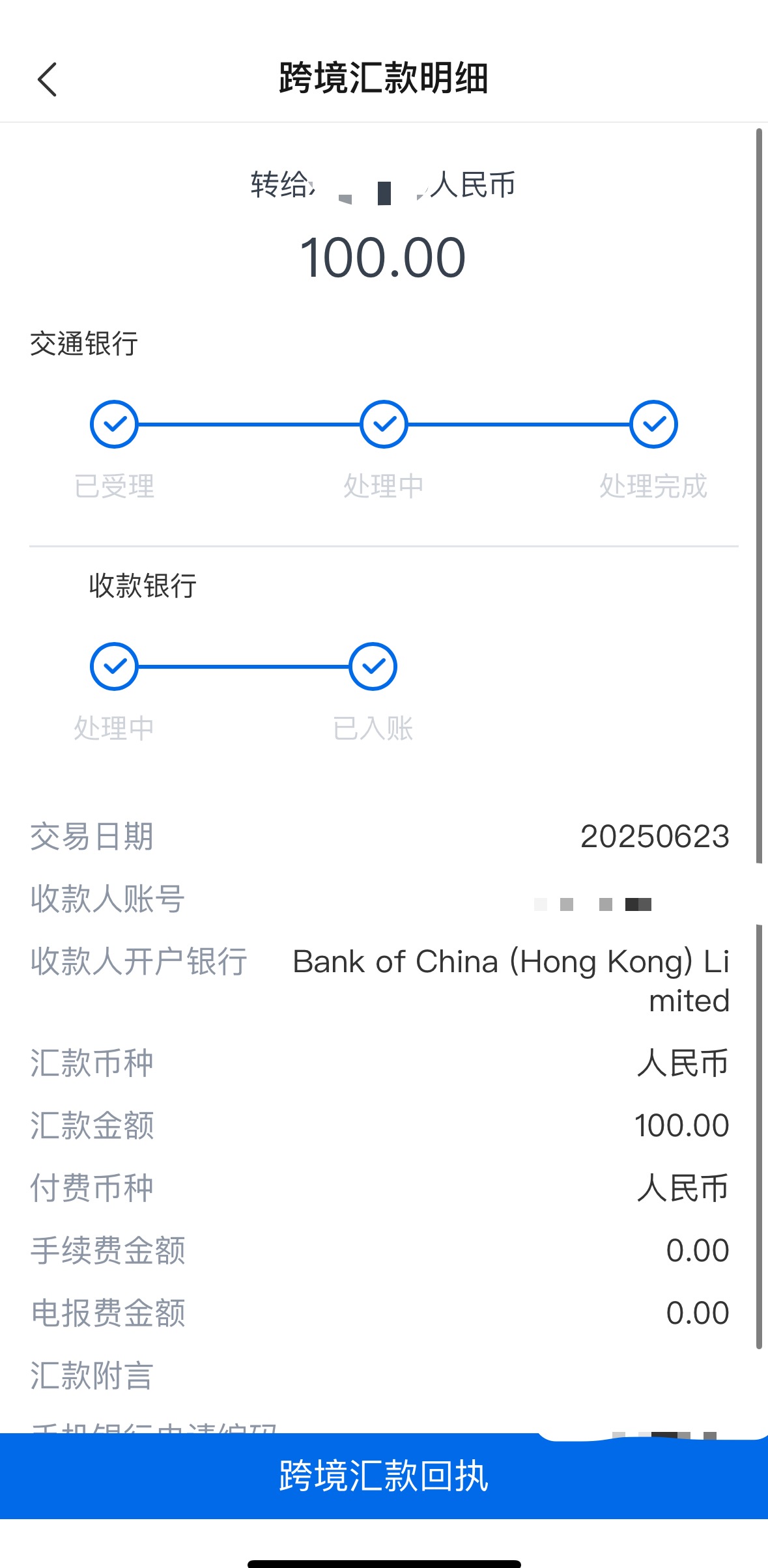This screenshot has width=768, height=1568.
Task: Open the 跨境汇款回执 receipt button
Action: coord(384,1476)
